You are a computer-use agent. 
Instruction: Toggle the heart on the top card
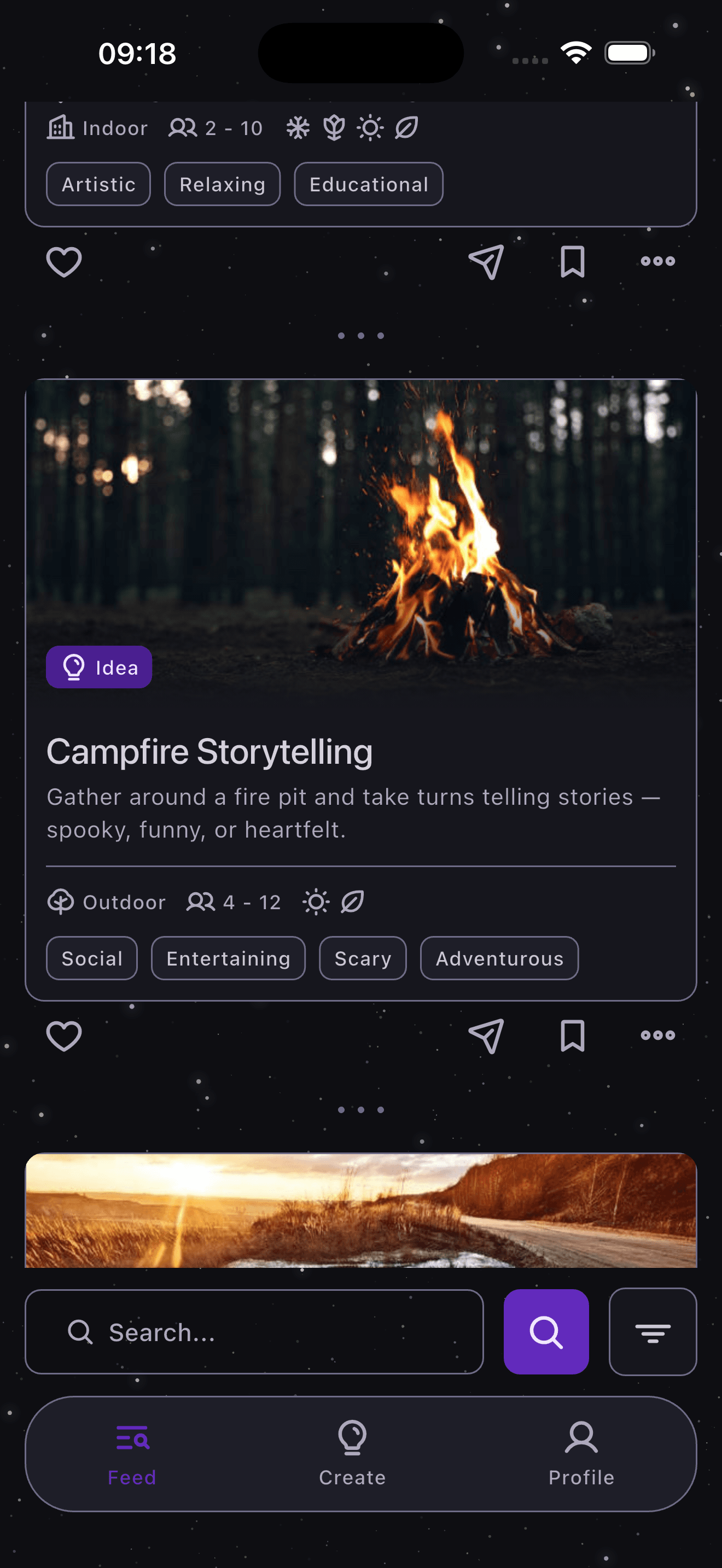pos(63,261)
